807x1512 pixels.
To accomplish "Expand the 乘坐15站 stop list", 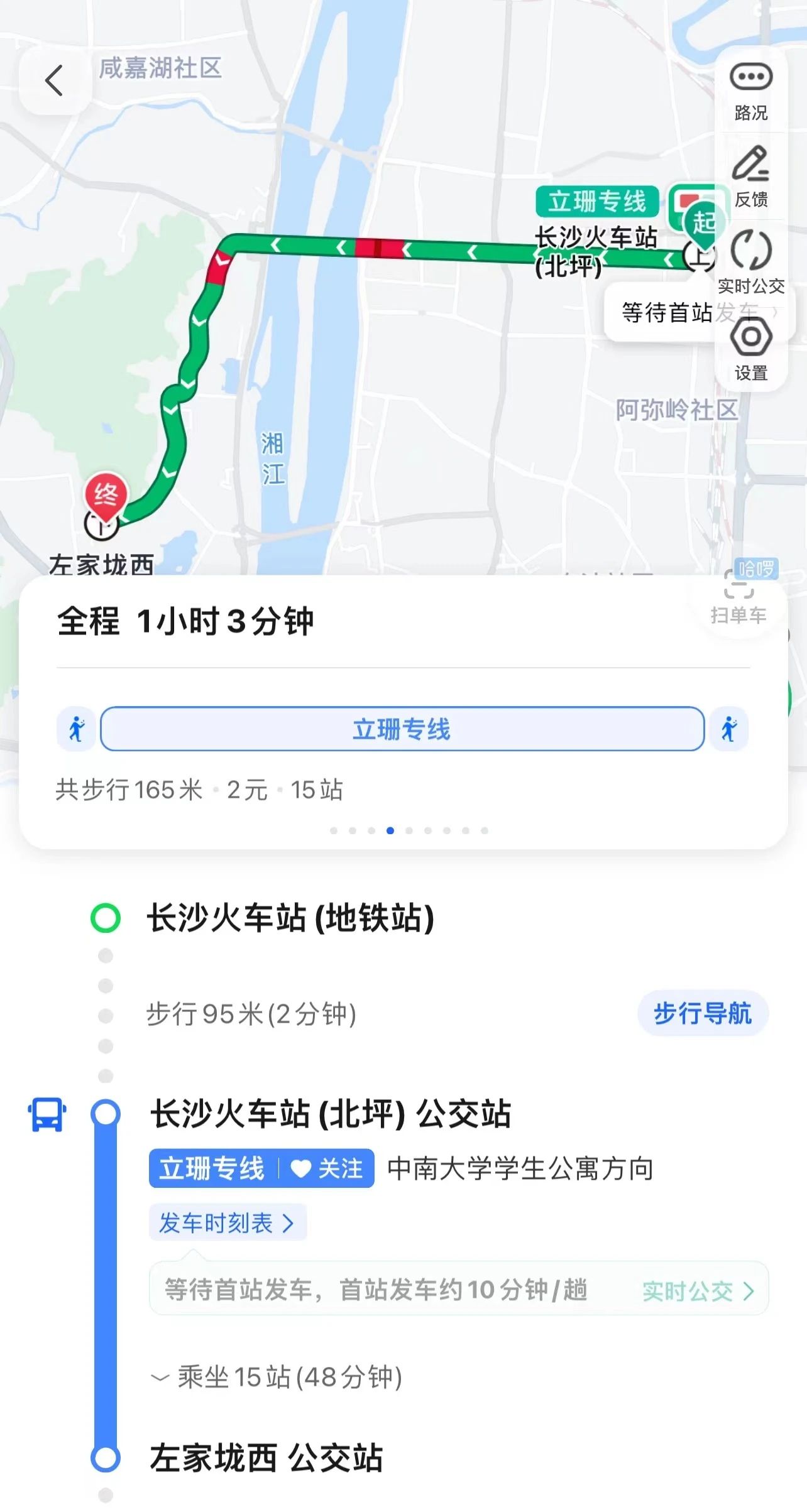I will (277, 1378).
